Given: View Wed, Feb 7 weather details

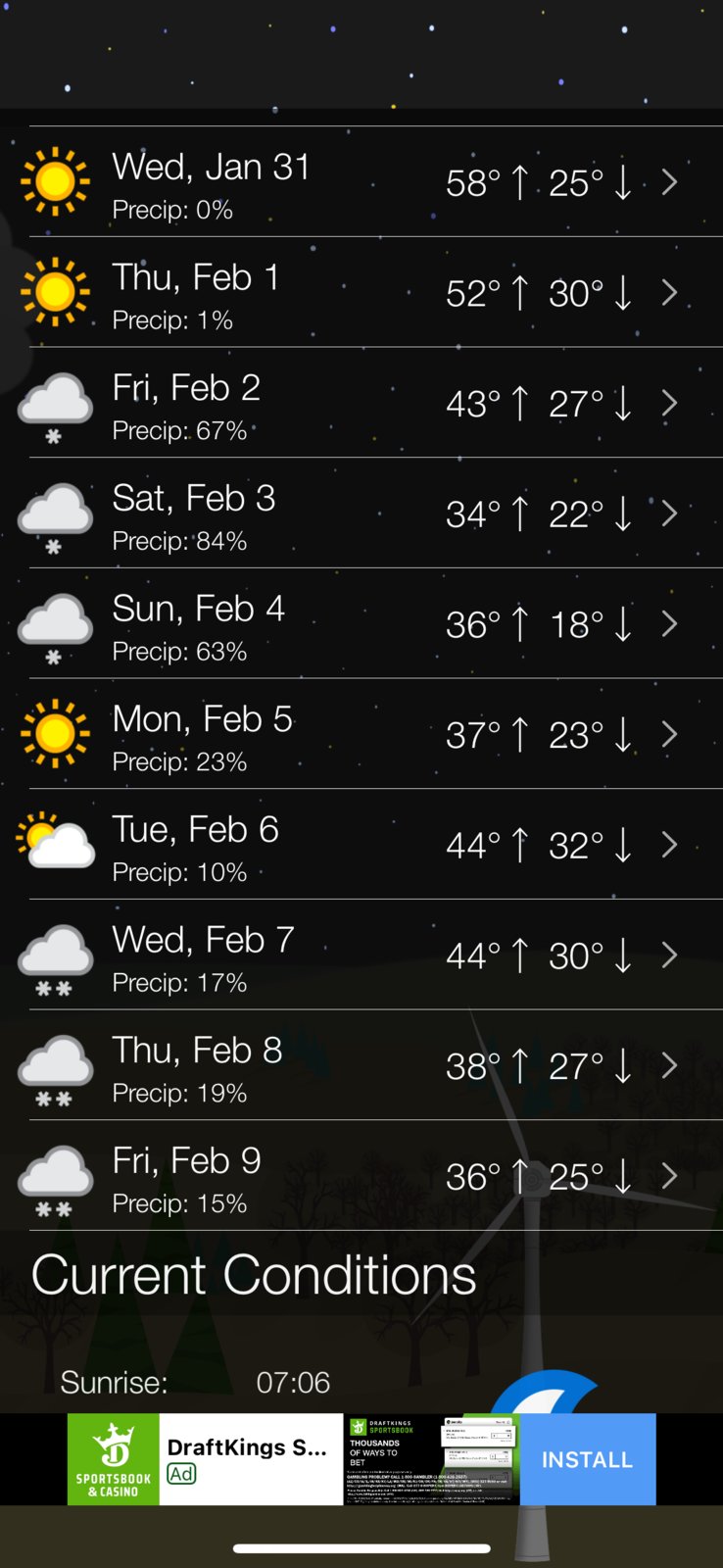Looking at the screenshot, I should pos(361,955).
